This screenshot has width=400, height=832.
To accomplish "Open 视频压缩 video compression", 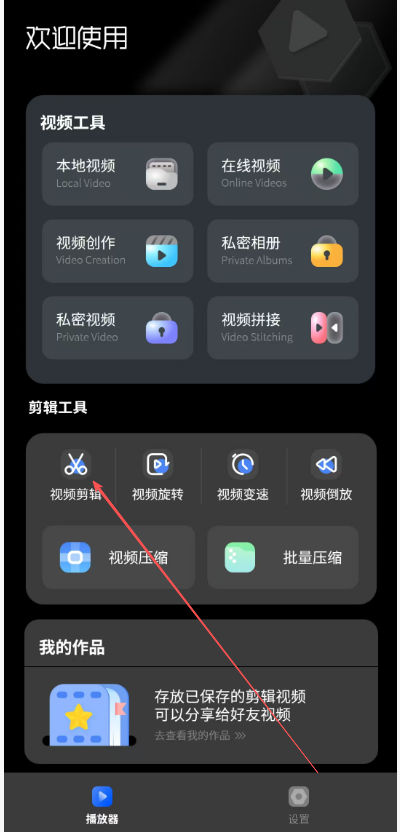I will tap(118, 557).
